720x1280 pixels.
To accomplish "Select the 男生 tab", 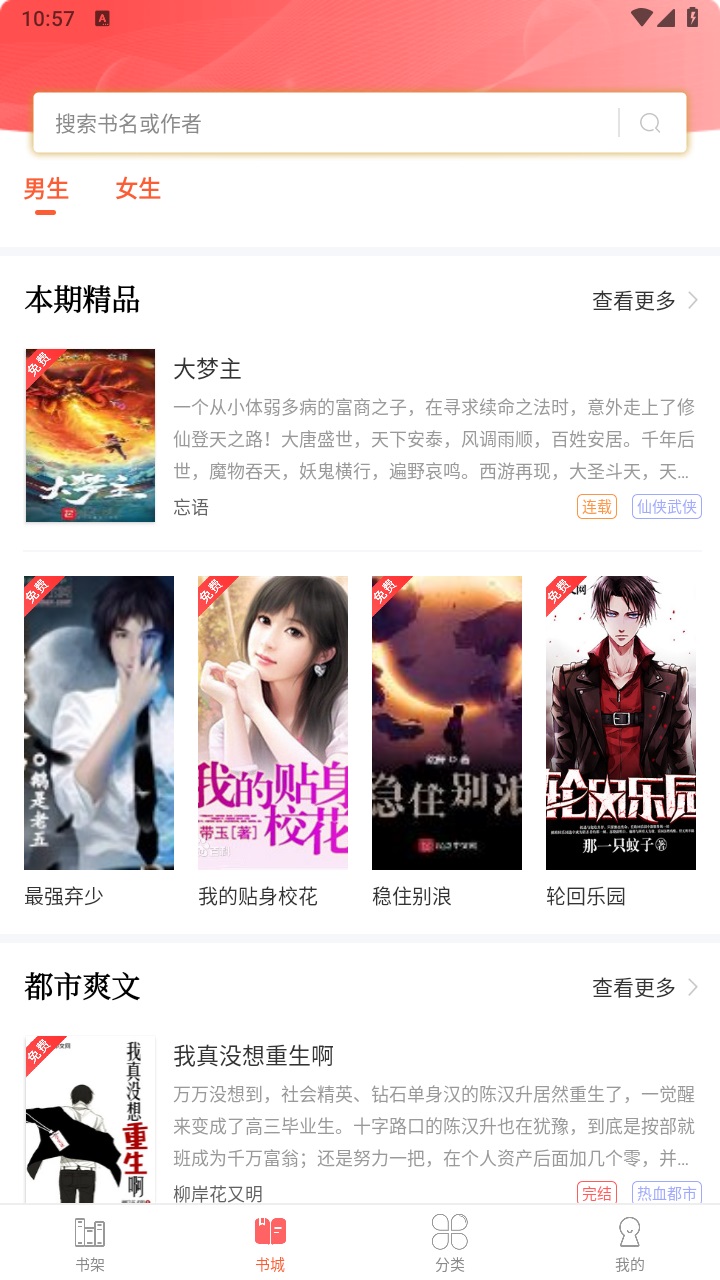I will tap(46, 189).
